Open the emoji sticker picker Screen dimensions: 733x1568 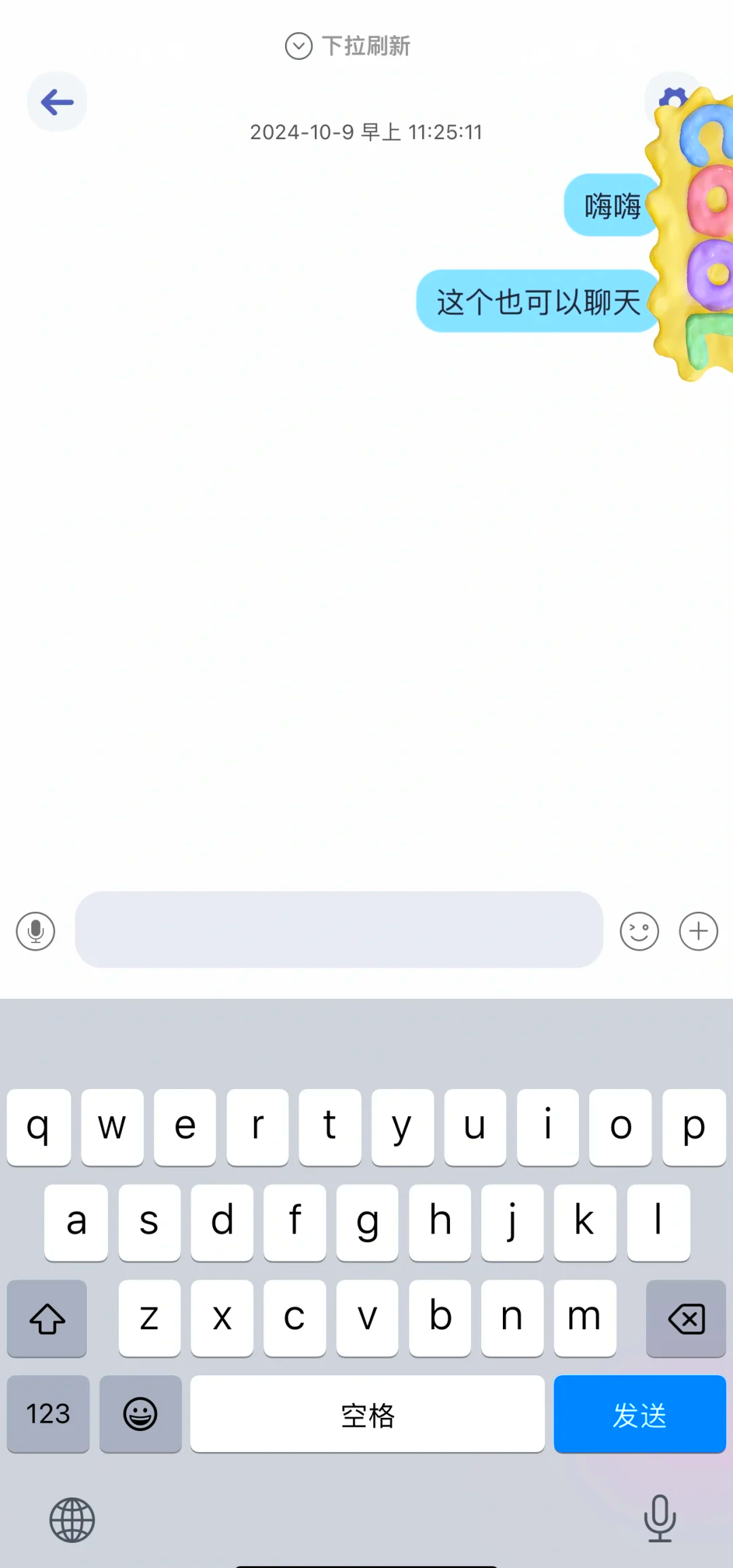[x=639, y=931]
